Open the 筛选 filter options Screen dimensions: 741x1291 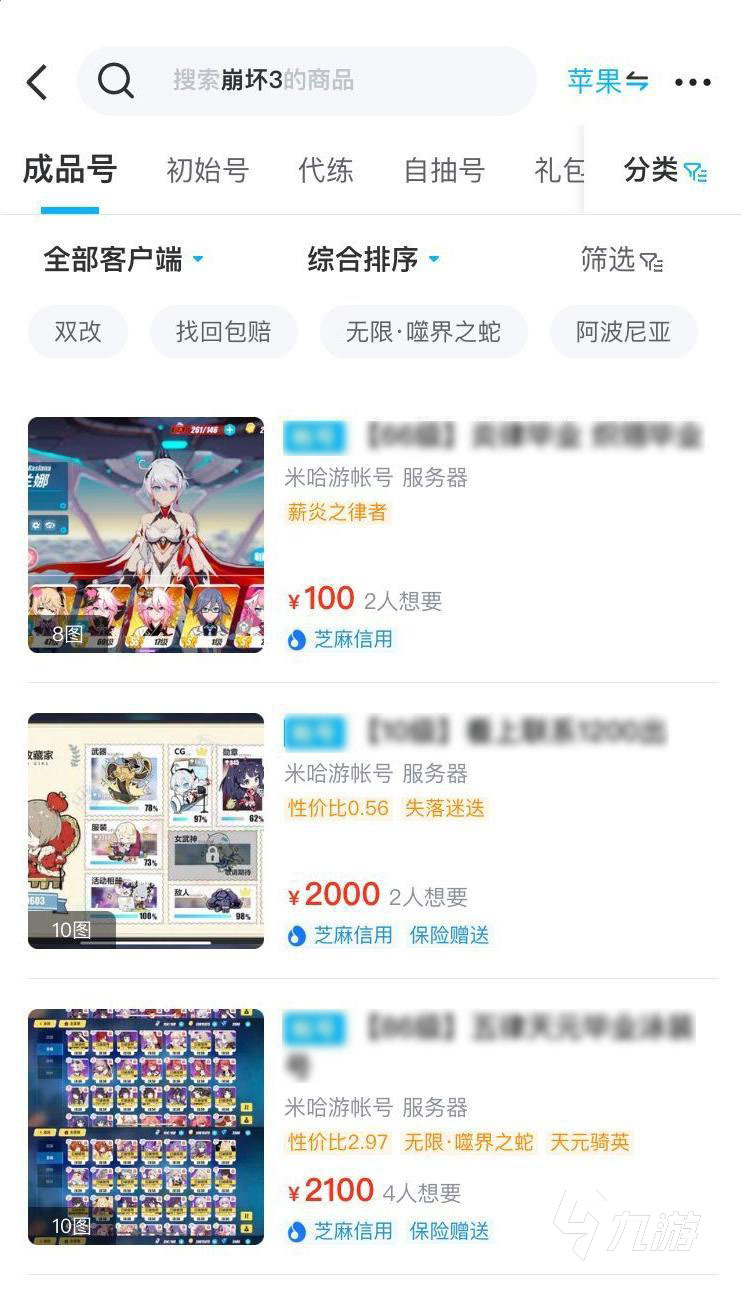tap(621, 260)
